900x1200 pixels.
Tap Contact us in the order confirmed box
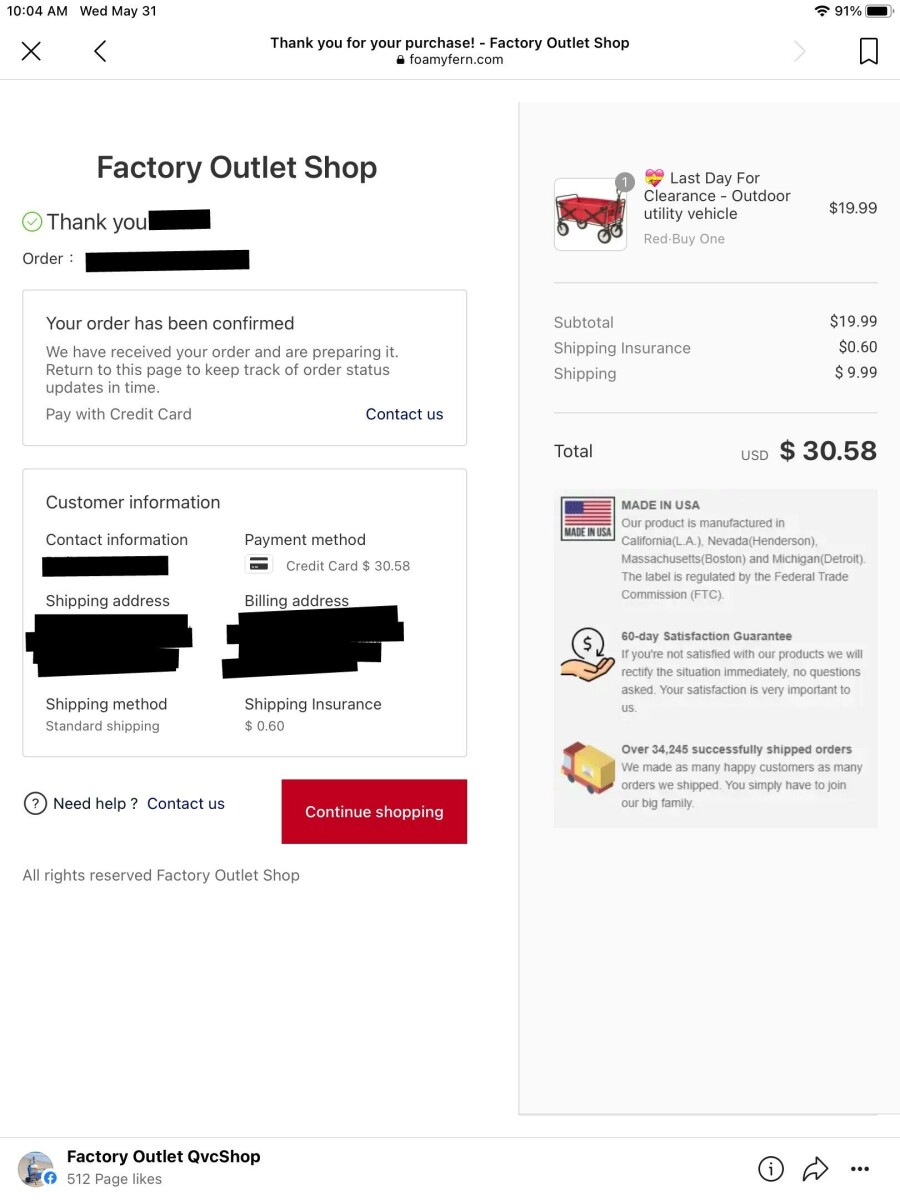point(404,414)
